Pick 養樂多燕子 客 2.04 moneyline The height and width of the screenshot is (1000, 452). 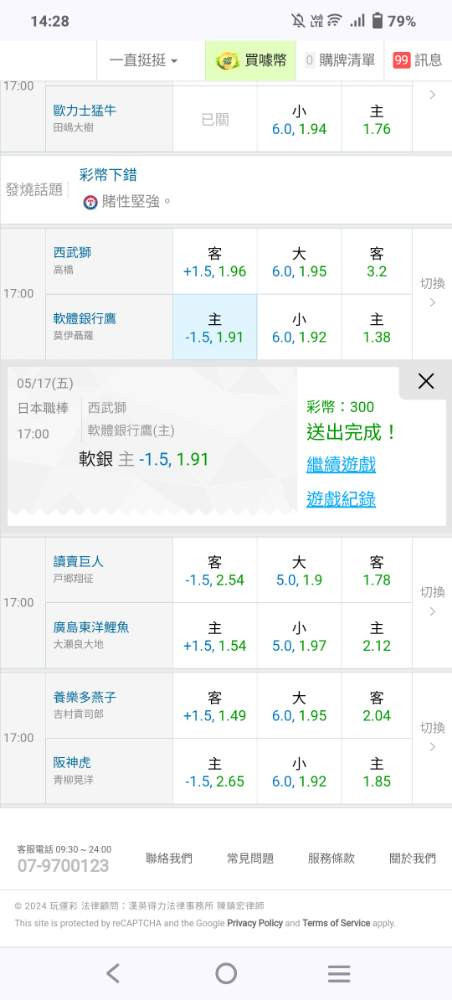tap(377, 706)
